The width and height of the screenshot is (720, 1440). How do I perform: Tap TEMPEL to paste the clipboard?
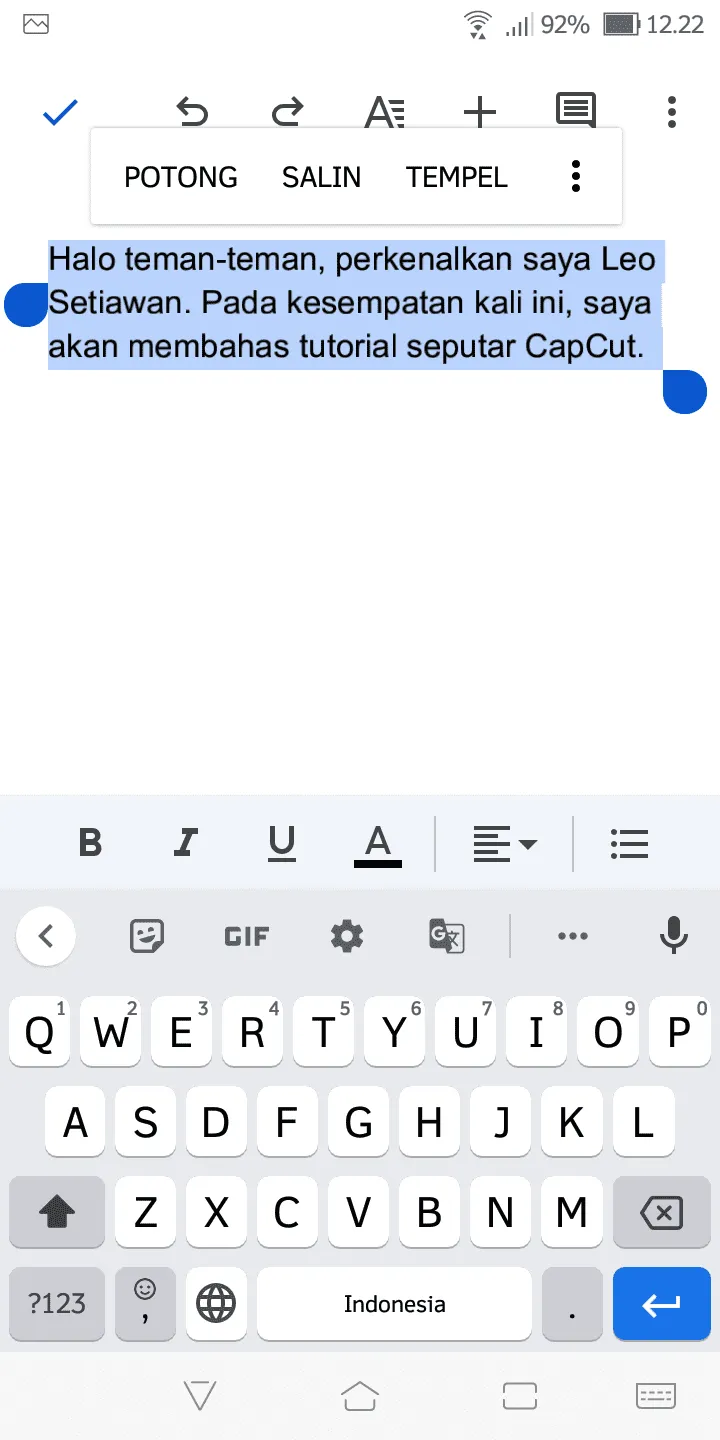click(457, 177)
